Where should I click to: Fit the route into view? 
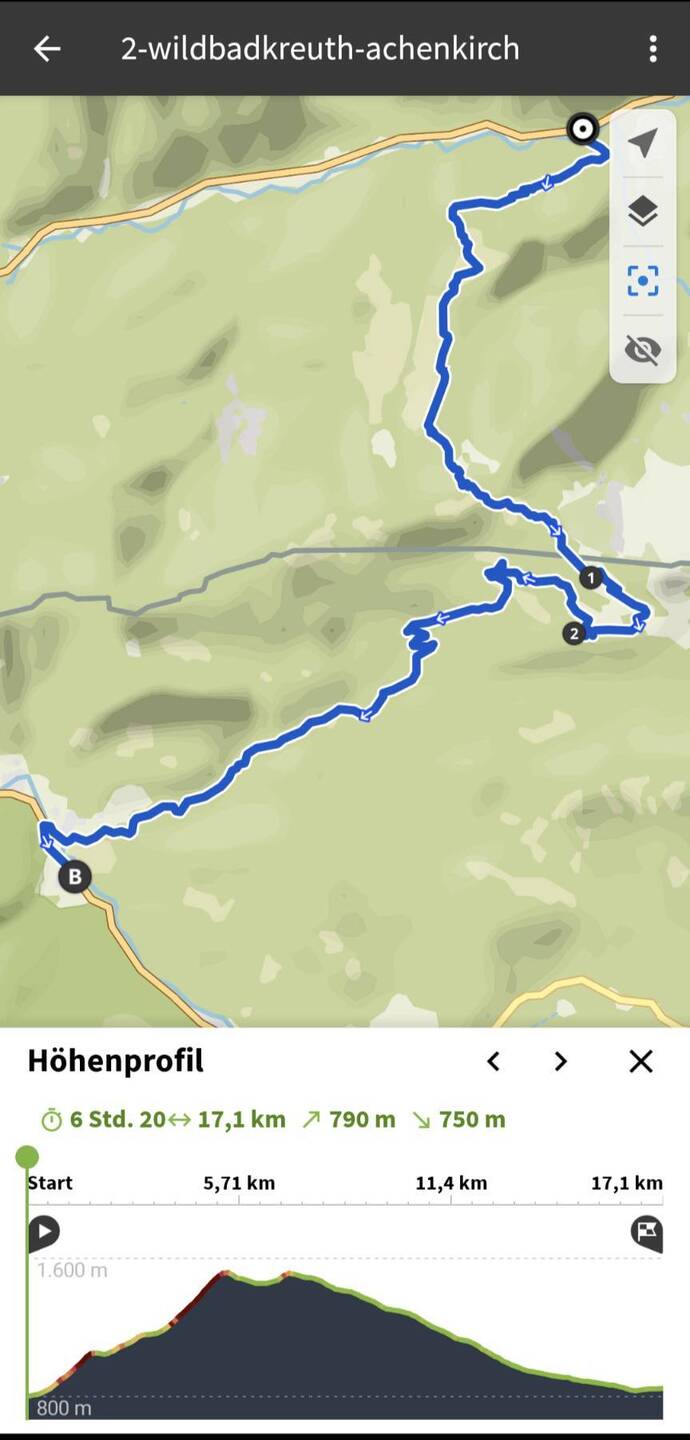(643, 280)
